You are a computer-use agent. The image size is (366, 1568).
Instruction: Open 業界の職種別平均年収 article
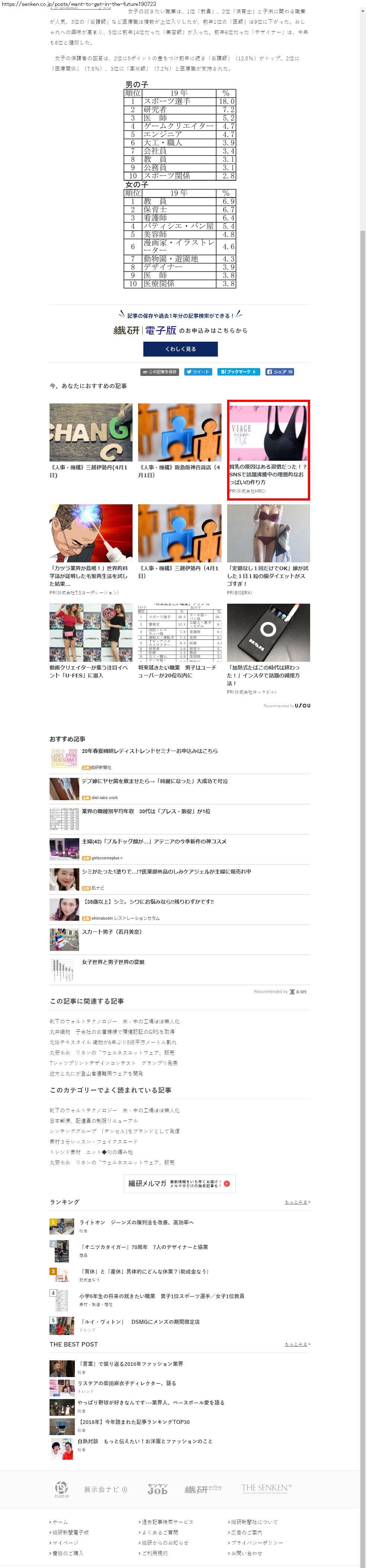point(146,811)
